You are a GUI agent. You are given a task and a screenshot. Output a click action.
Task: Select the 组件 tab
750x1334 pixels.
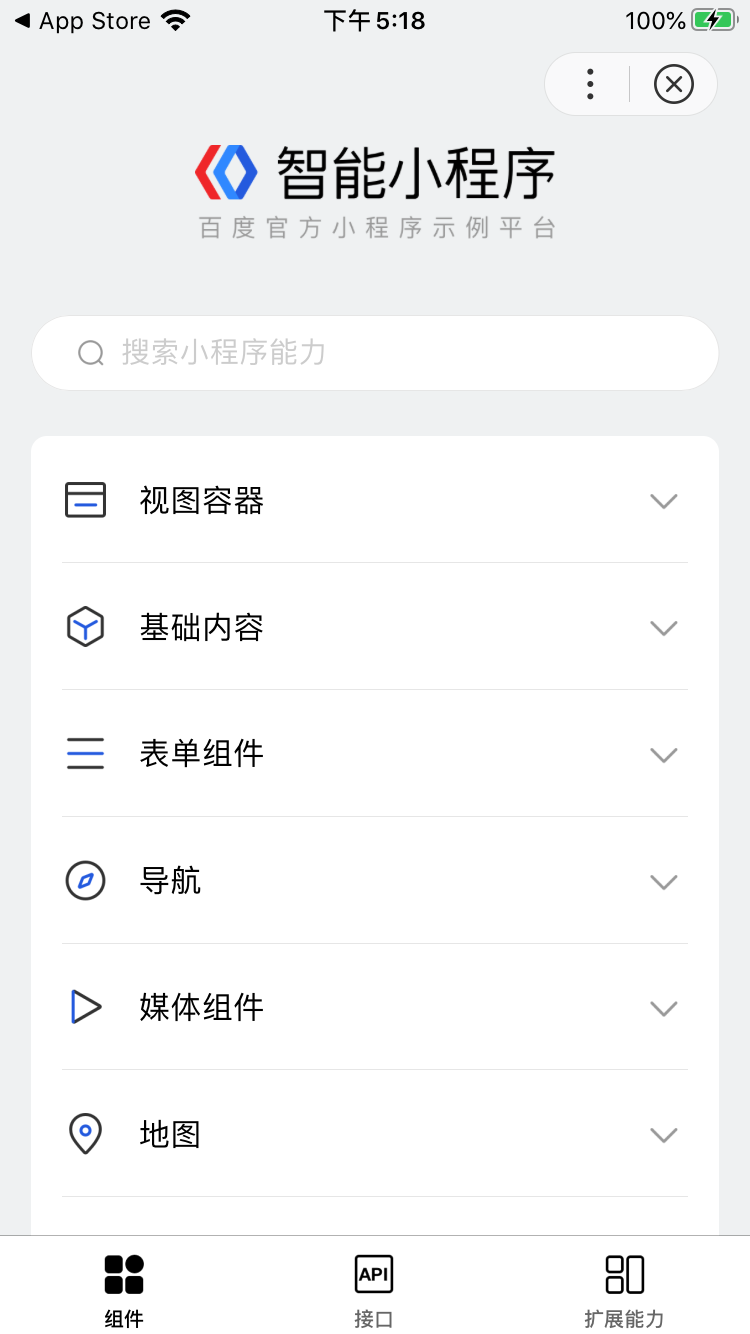click(124, 1289)
